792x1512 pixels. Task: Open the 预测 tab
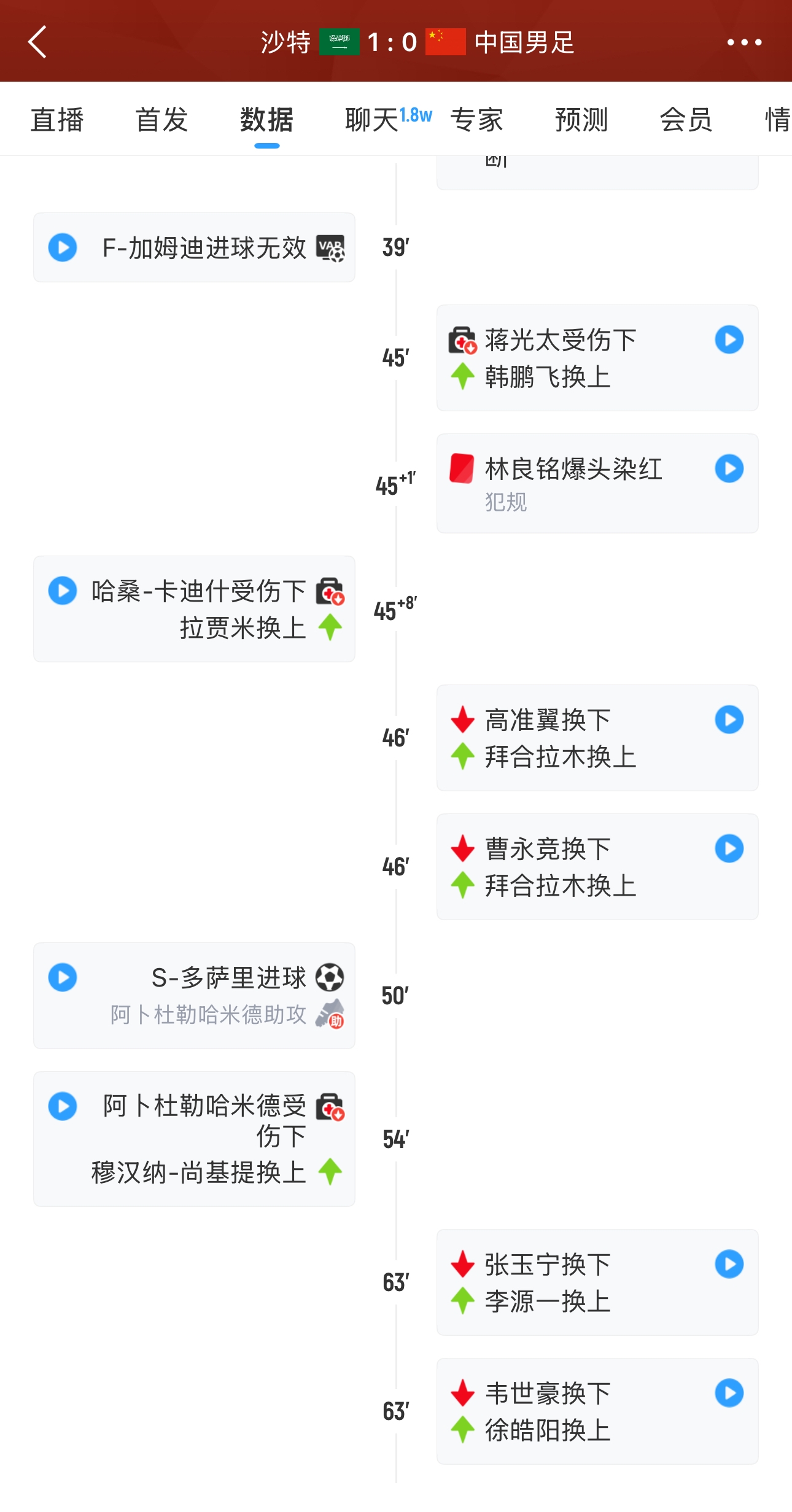(x=581, y=119)
